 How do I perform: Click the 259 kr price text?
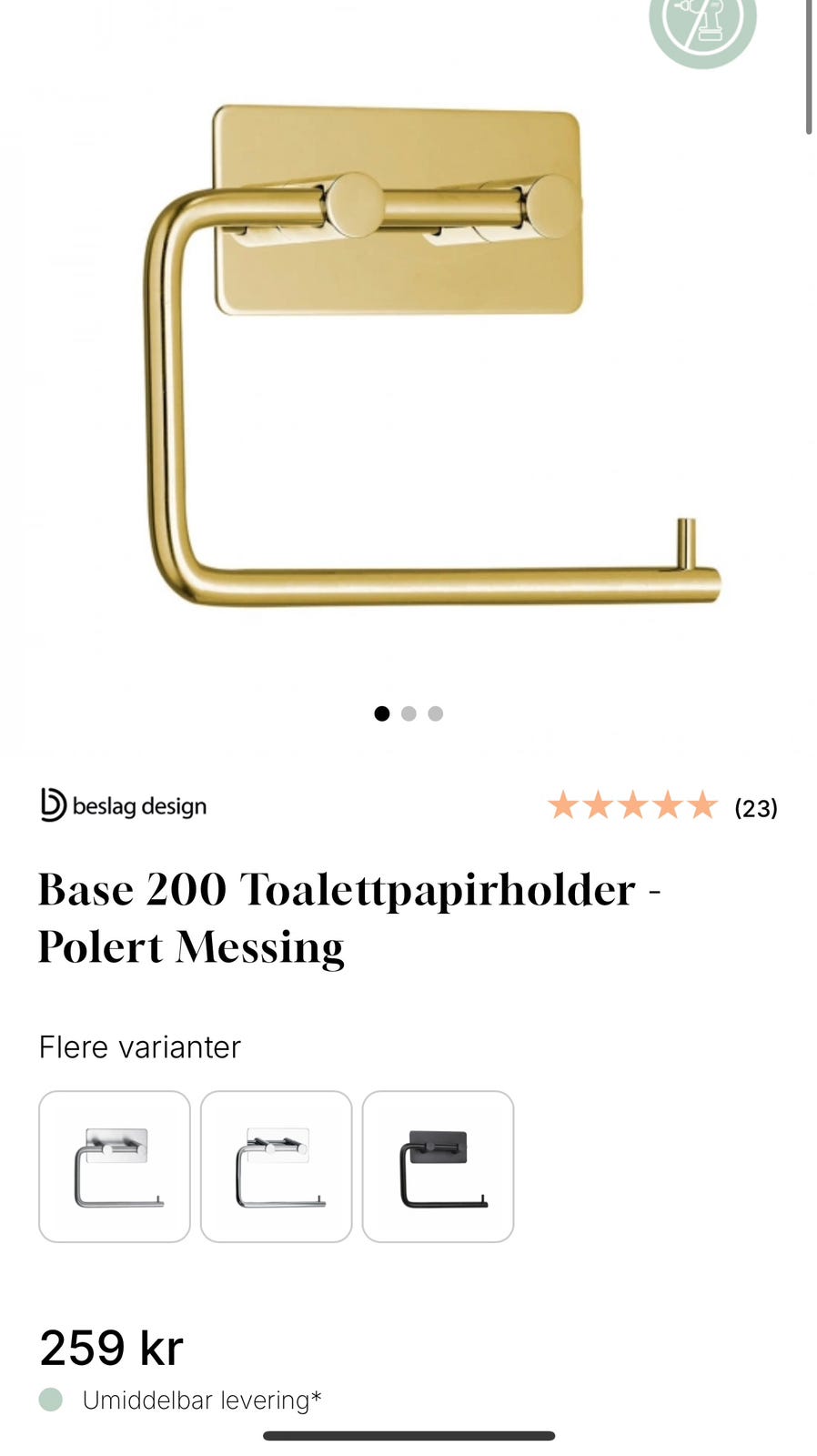[111, 1347]
